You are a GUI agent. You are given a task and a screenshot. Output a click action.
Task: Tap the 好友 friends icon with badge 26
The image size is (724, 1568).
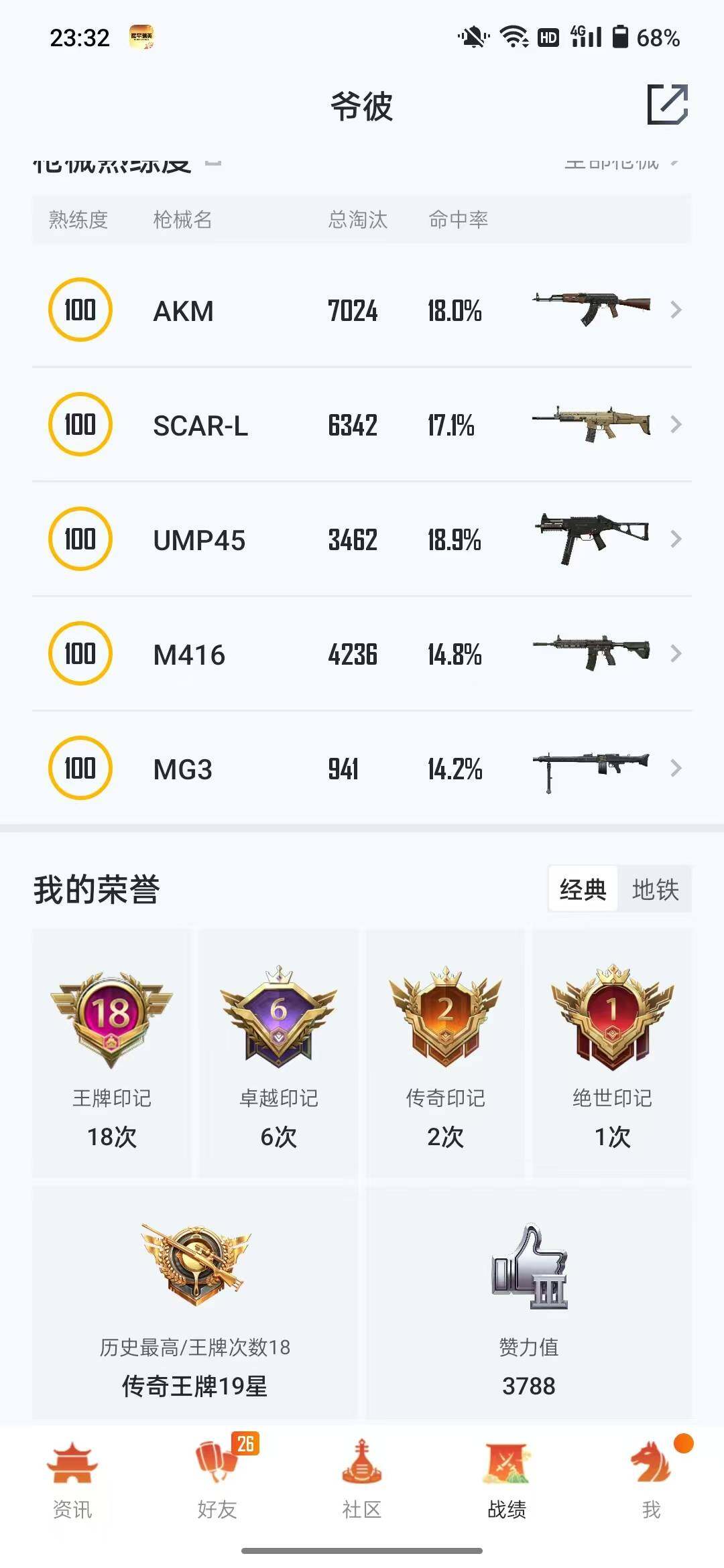tap(216, 1462)
